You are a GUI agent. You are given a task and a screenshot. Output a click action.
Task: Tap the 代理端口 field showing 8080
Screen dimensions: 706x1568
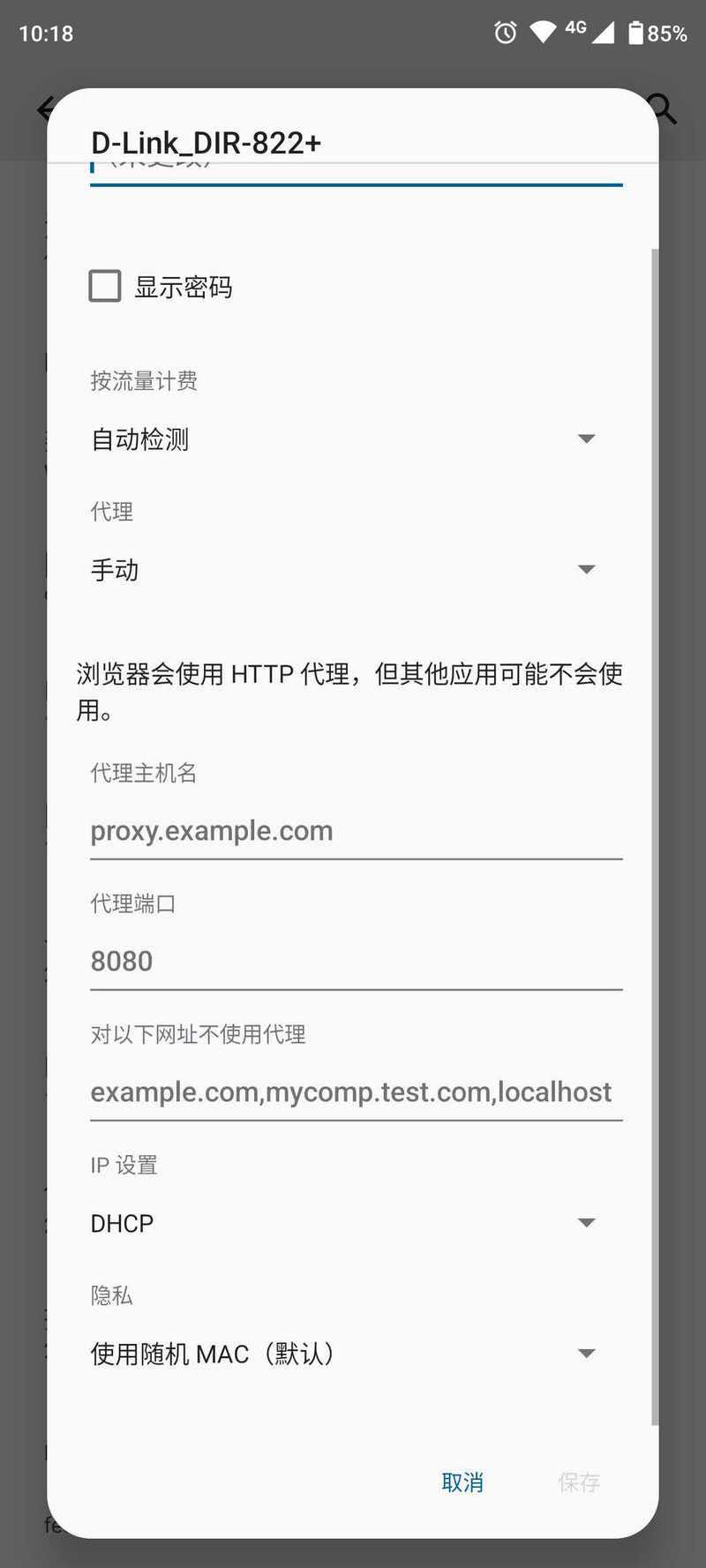357,962
